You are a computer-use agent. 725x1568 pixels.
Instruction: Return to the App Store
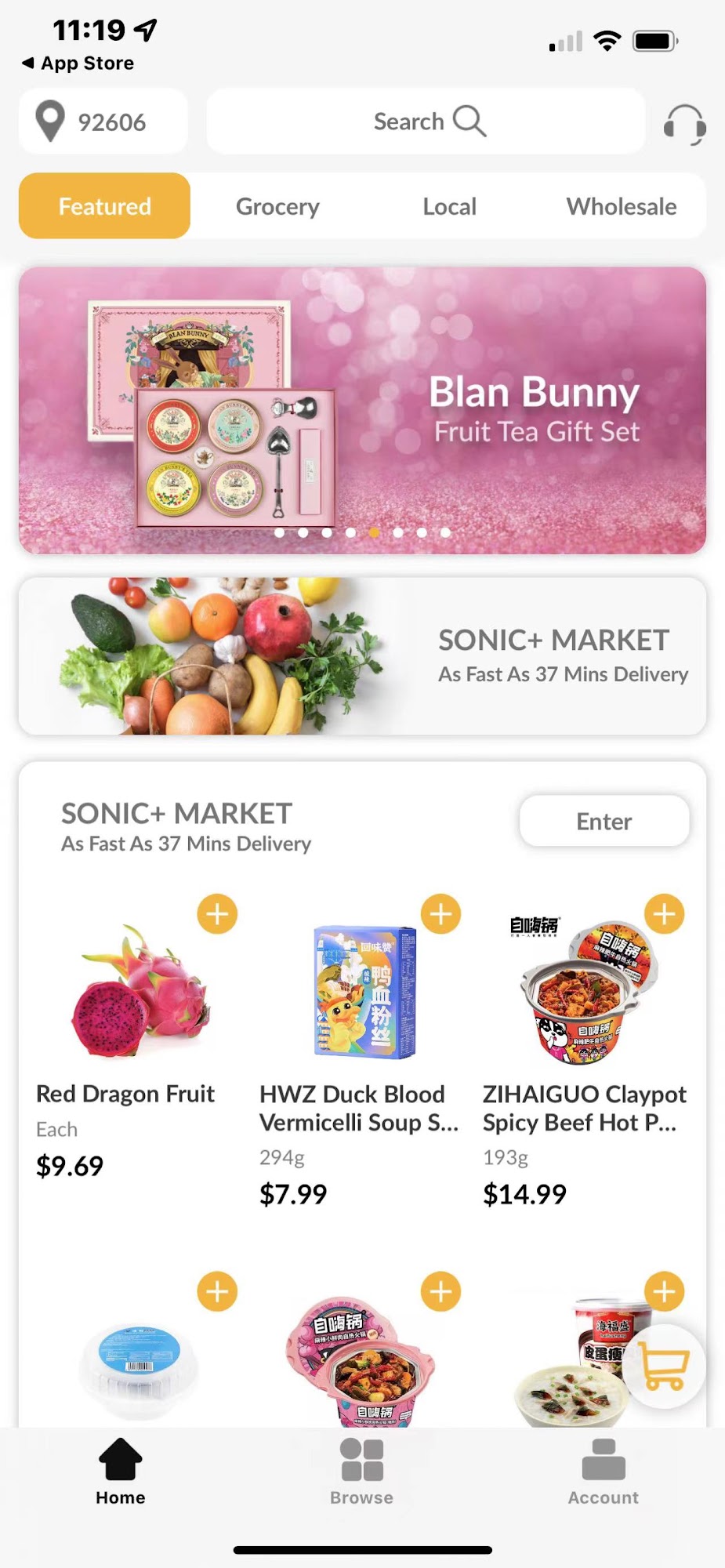(x=78, y=63)
